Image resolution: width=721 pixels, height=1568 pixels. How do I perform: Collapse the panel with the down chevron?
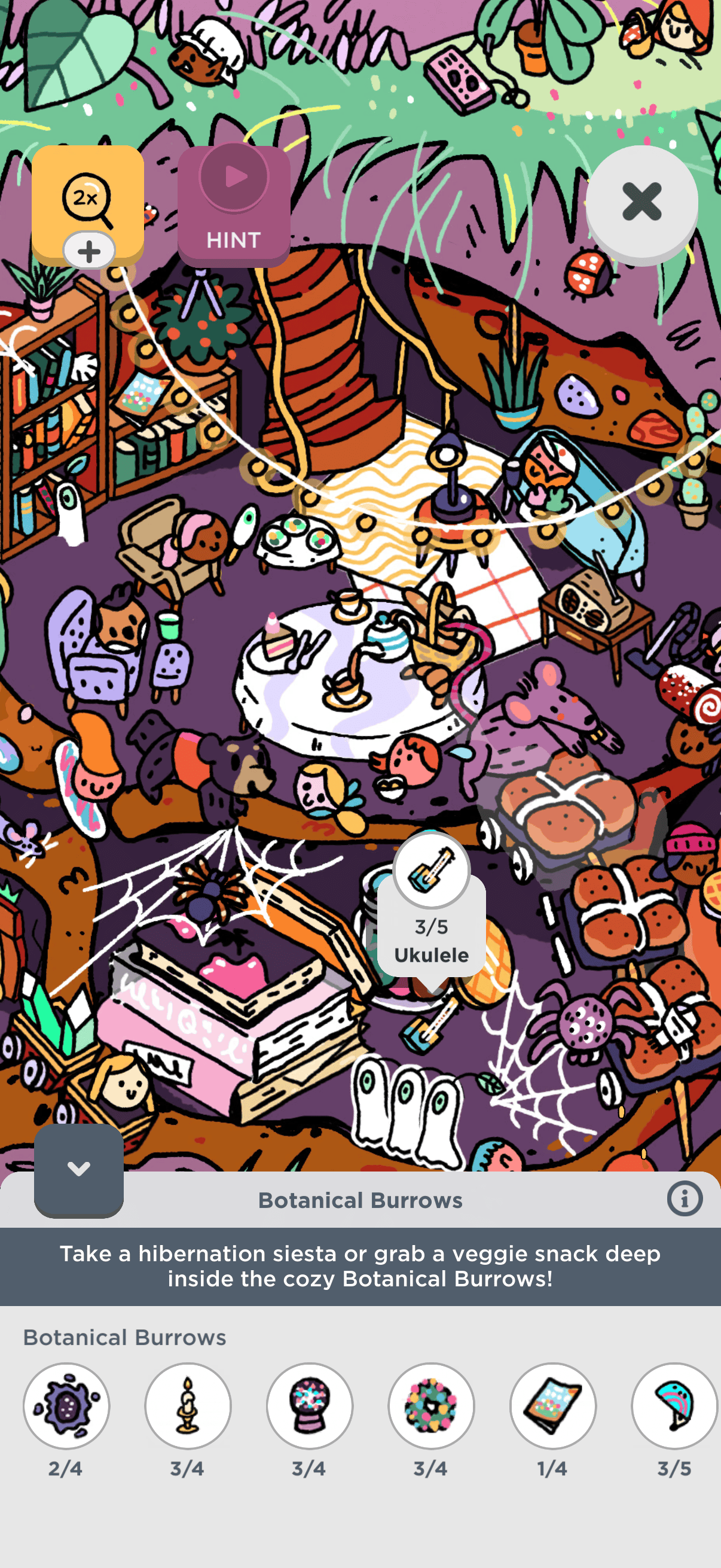[x=78, y=1169]
